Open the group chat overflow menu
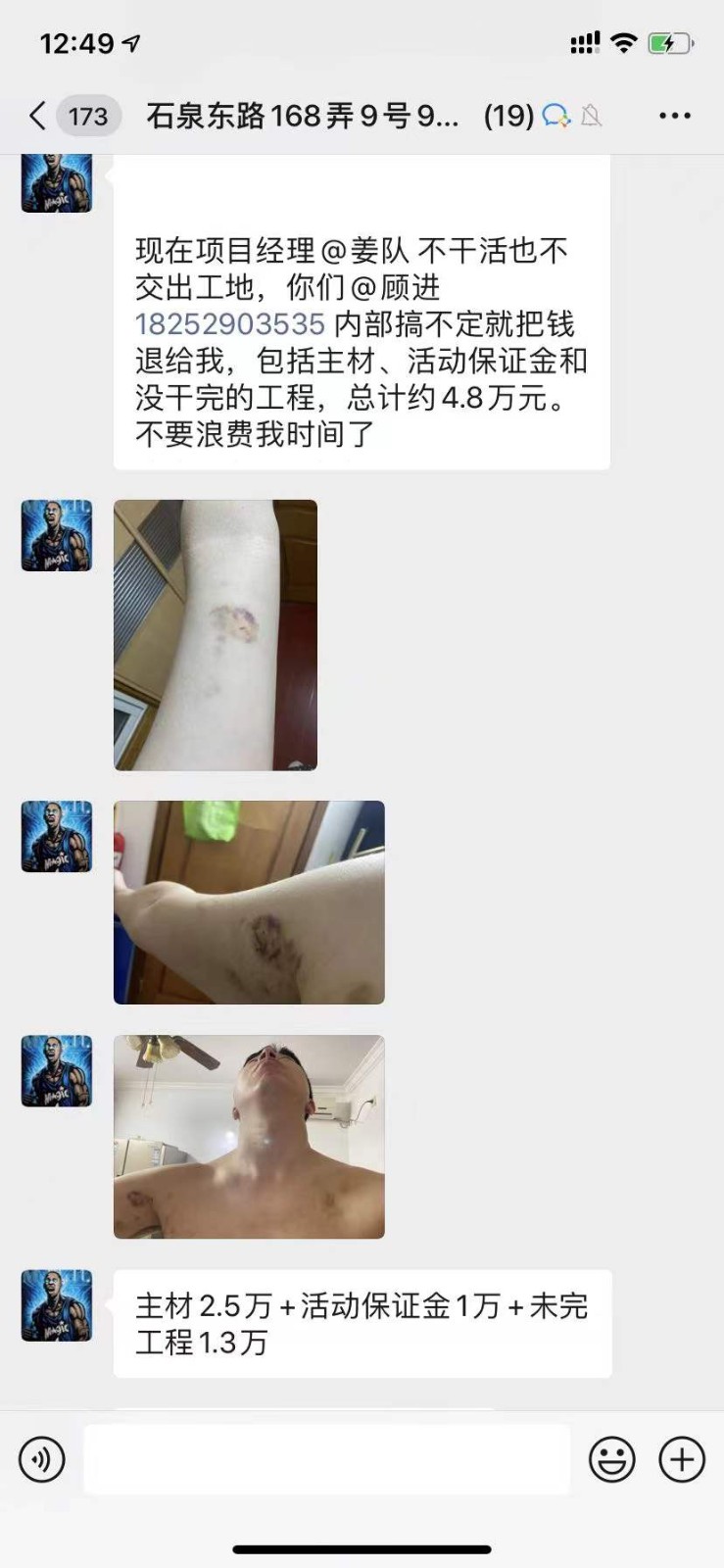This screenshot has width=724, height=1568. click(x=674, y=116)
